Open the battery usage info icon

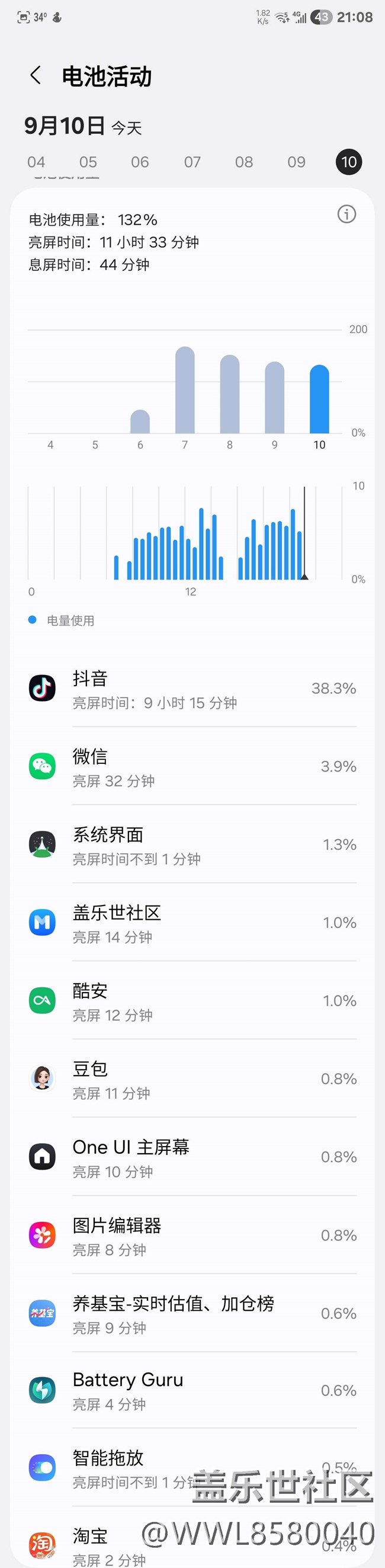point(346,215)
